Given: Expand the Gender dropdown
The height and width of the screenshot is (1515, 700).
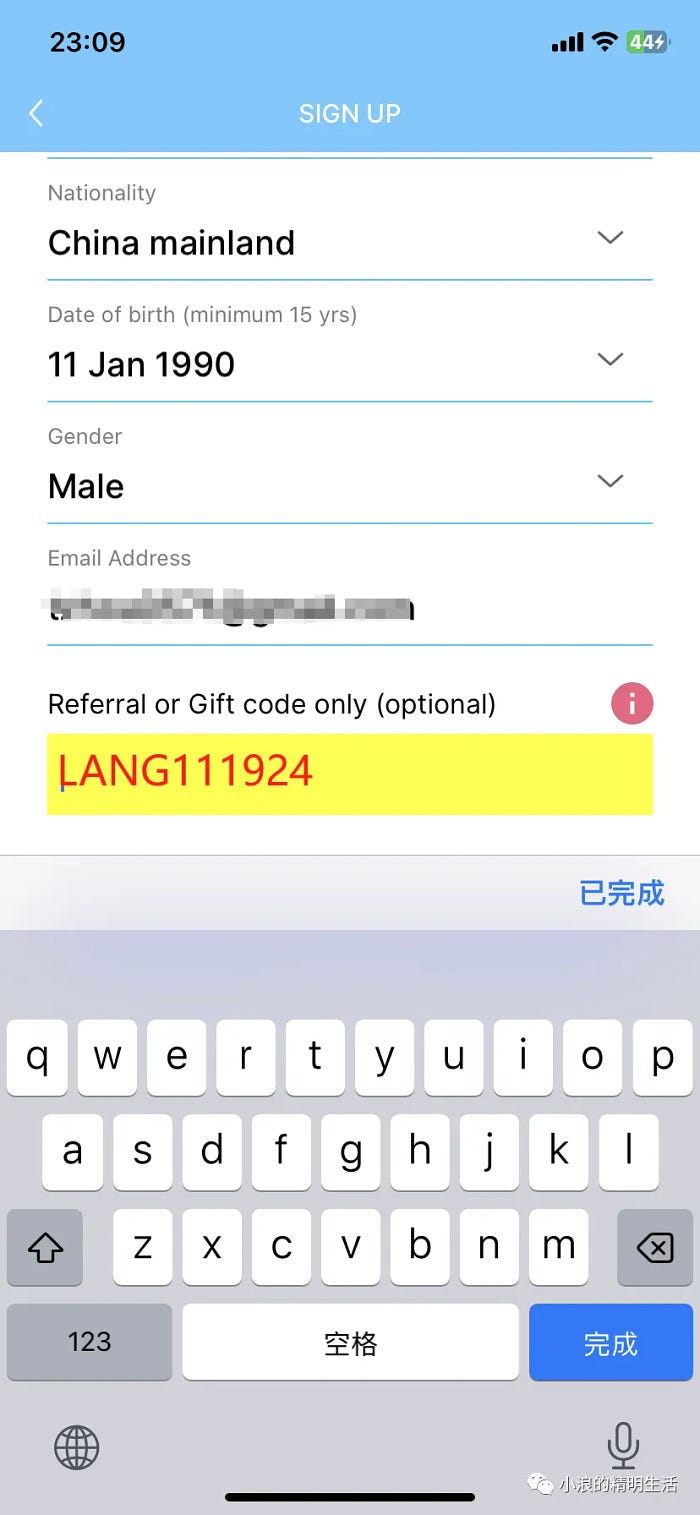Looking at the screenshot, I should tap(609, 481).
